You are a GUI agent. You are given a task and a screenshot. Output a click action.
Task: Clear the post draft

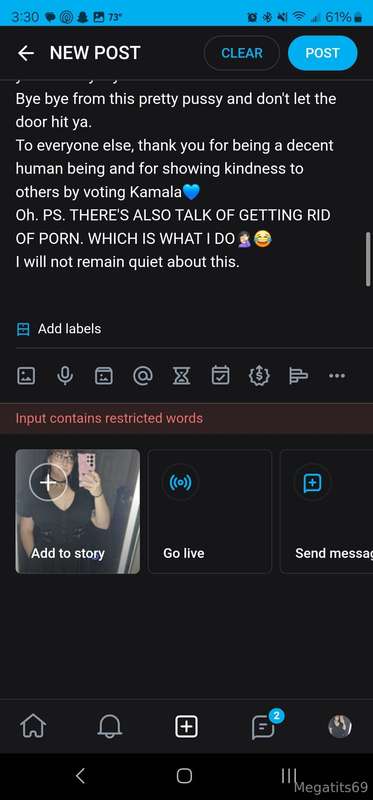[242, 53]
